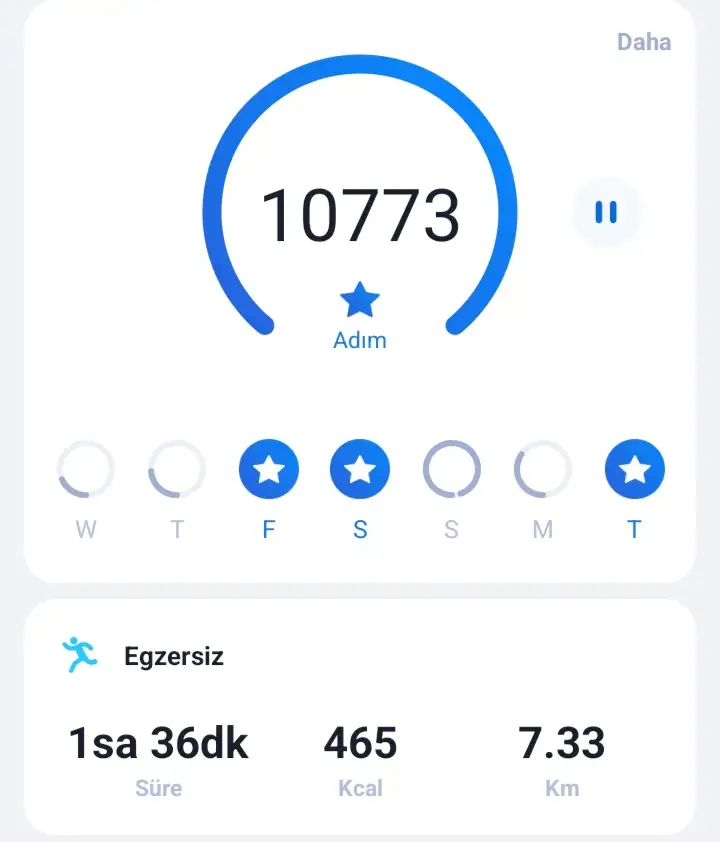Tap the unstarred S ring for Sunday
The height and width of the screenshot is (842, 720).
click(x=451, y=469)
